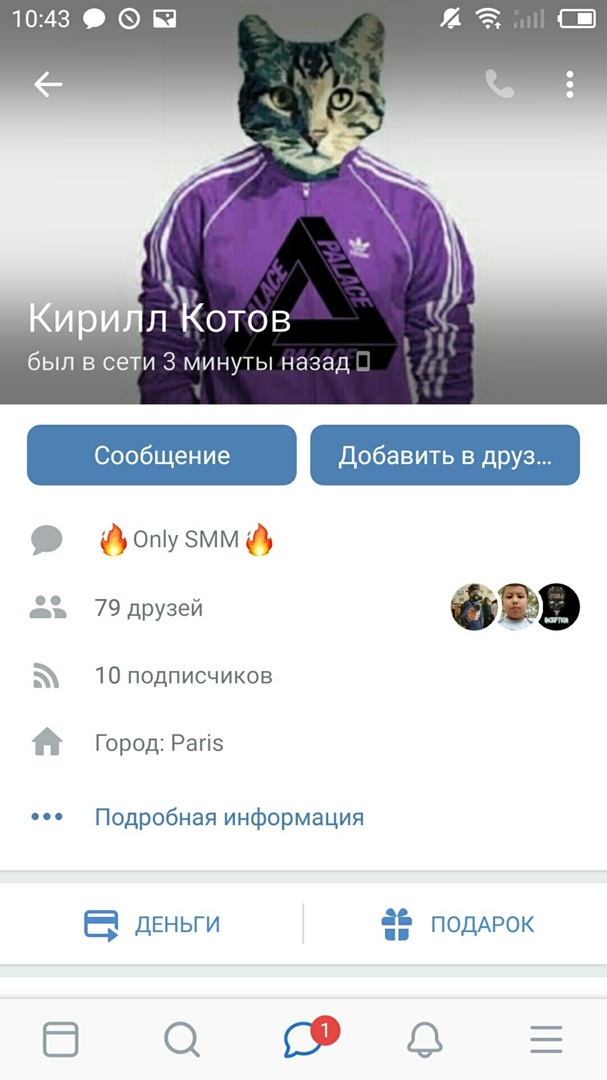The image size is (607, 1080).
Task: Tap the Сообщение button
Action: click(x=162, y=455)
